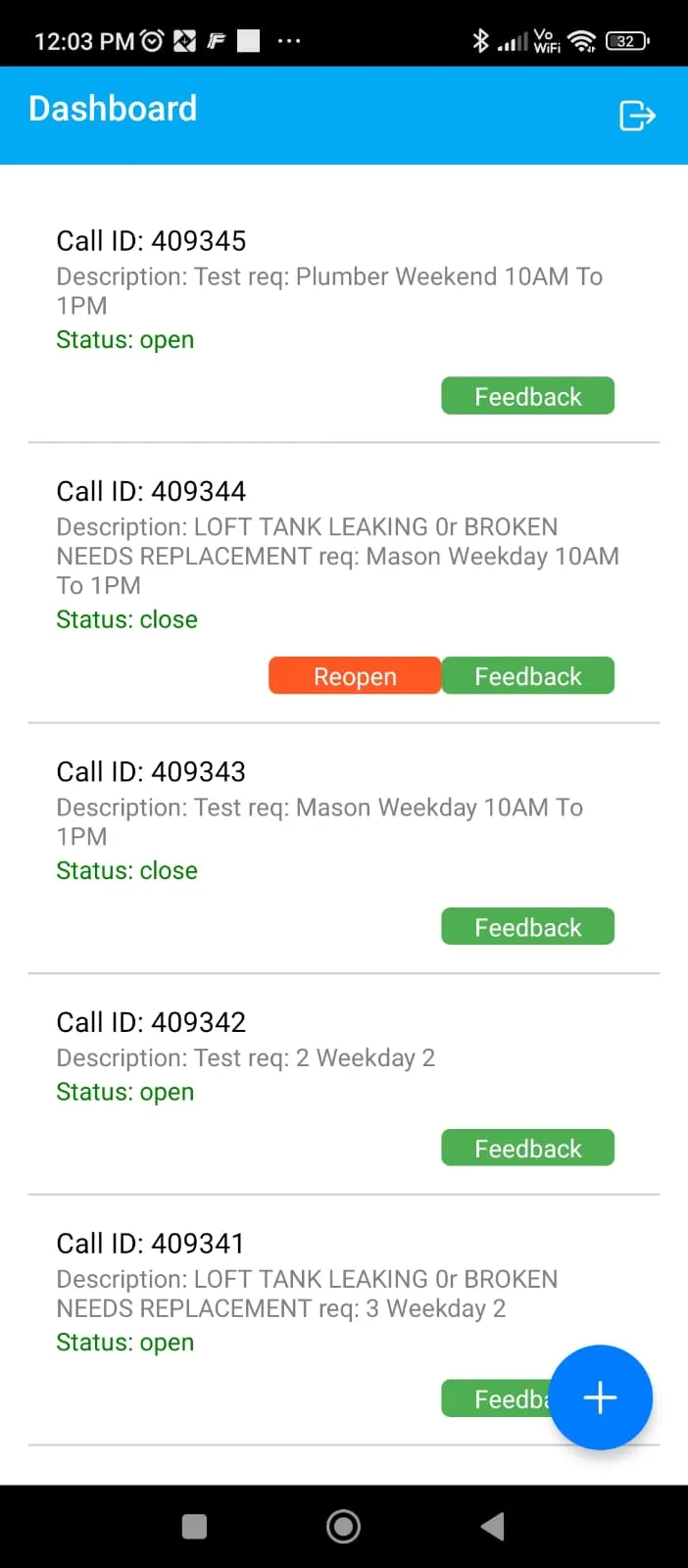Return to the home screen
The width and height of the screenshot is (688, 1568).
pos(343,1526)
